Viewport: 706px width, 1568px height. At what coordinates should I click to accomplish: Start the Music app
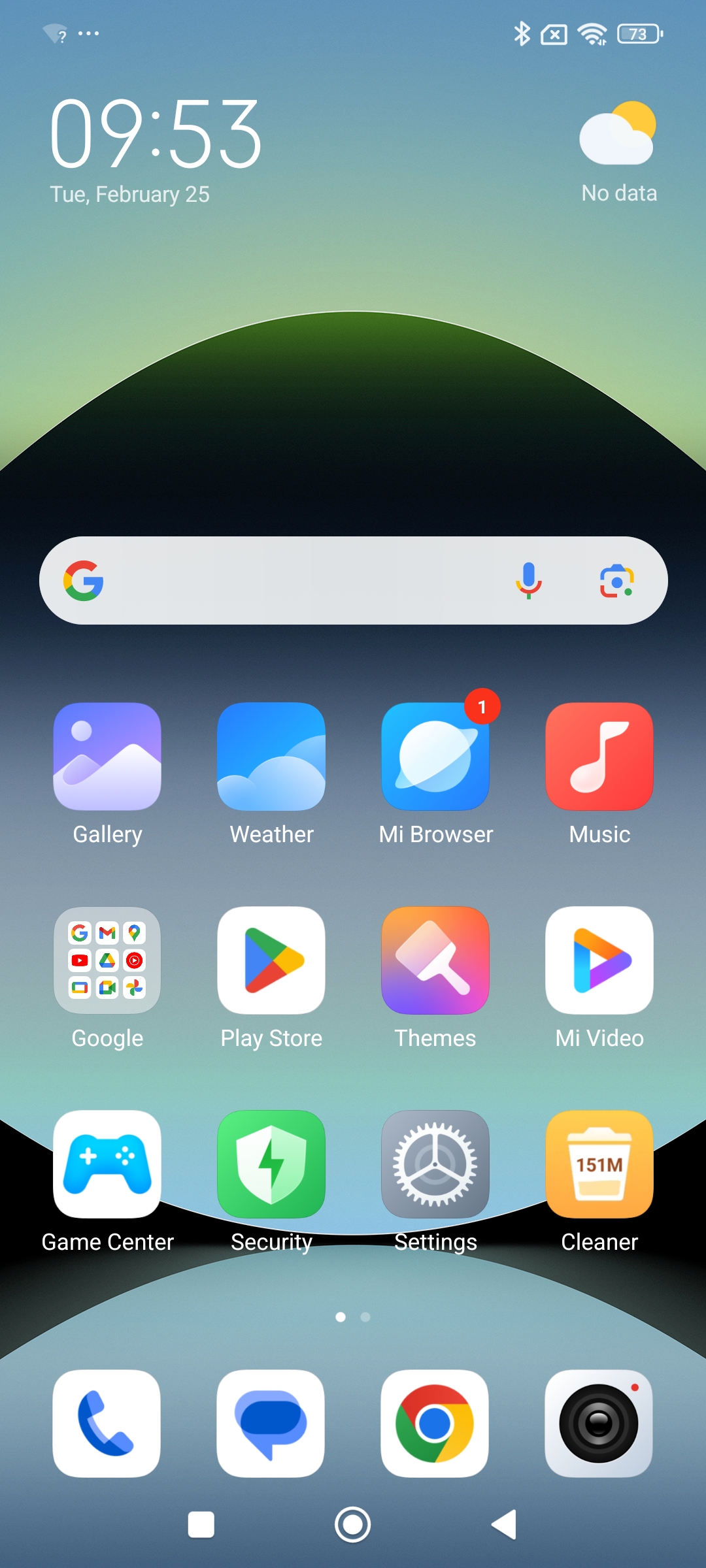coord(599,757)
